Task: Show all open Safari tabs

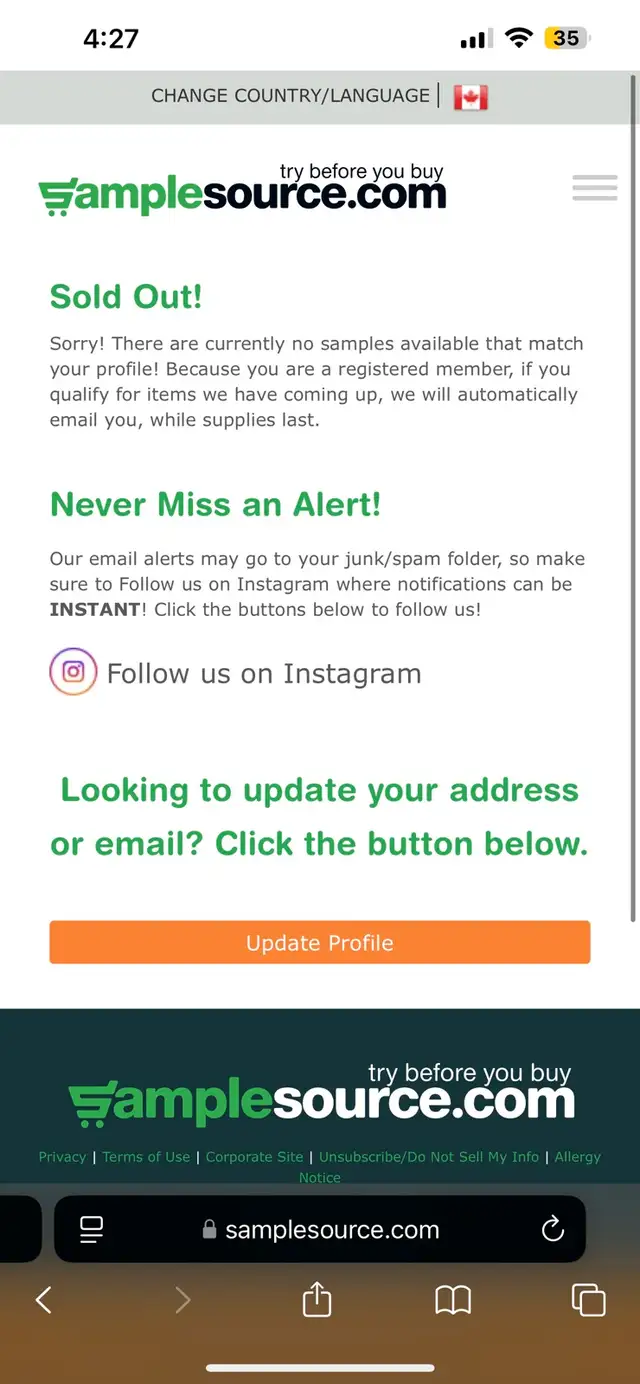Action: [588, 1299]
